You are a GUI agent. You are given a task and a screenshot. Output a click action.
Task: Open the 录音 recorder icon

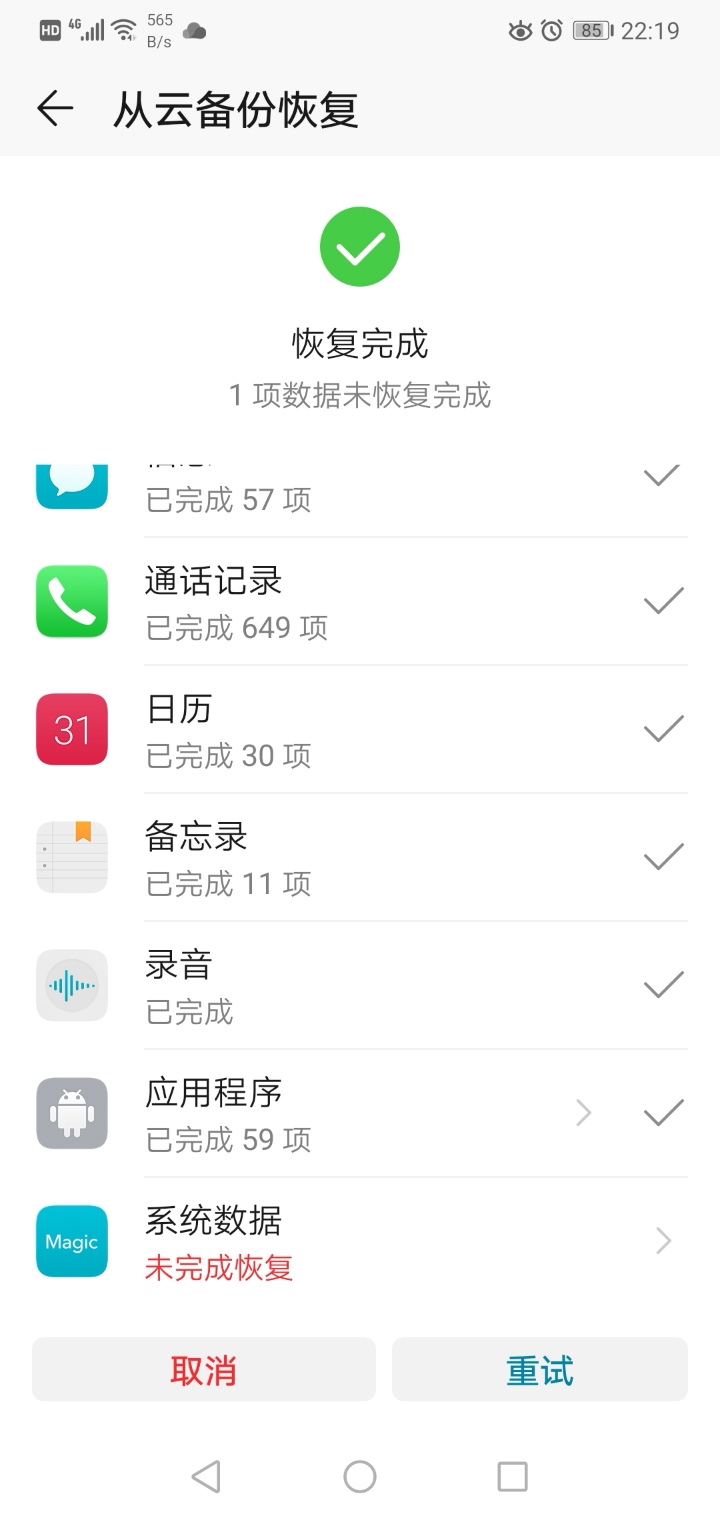pos(71,985)
